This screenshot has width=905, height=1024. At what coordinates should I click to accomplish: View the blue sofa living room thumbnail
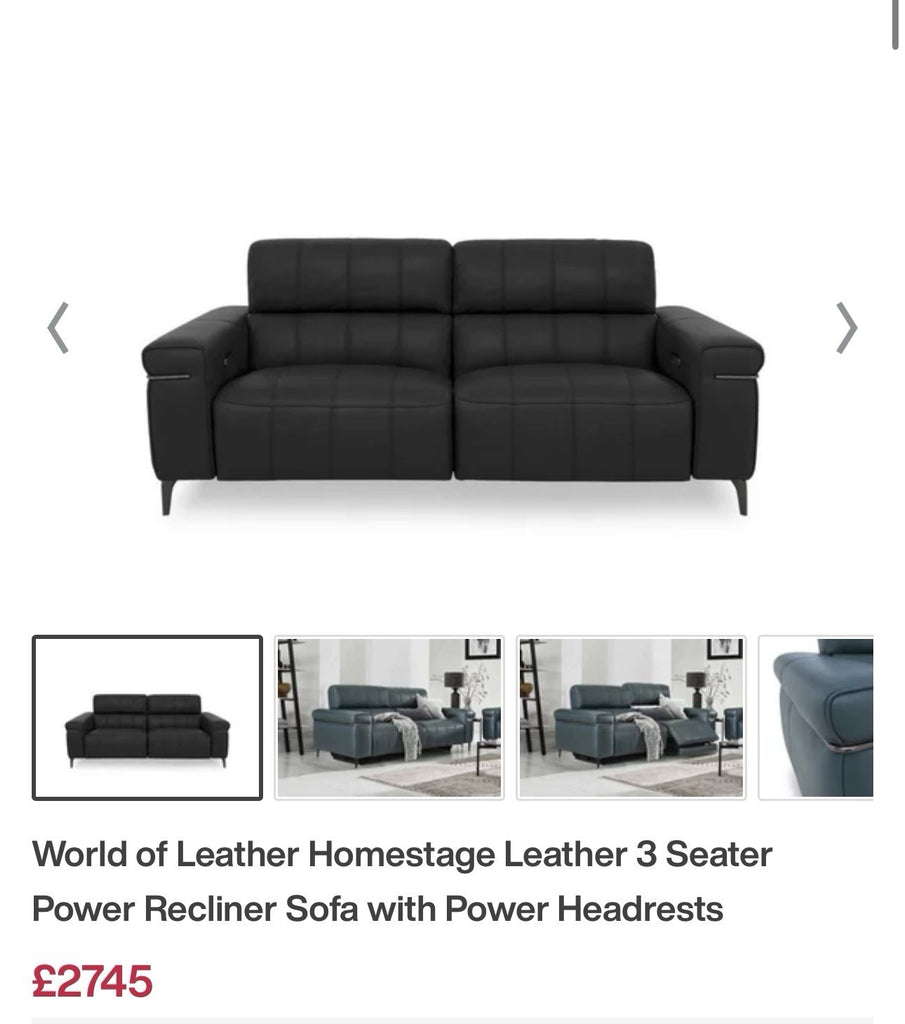(x=389, y=718)
